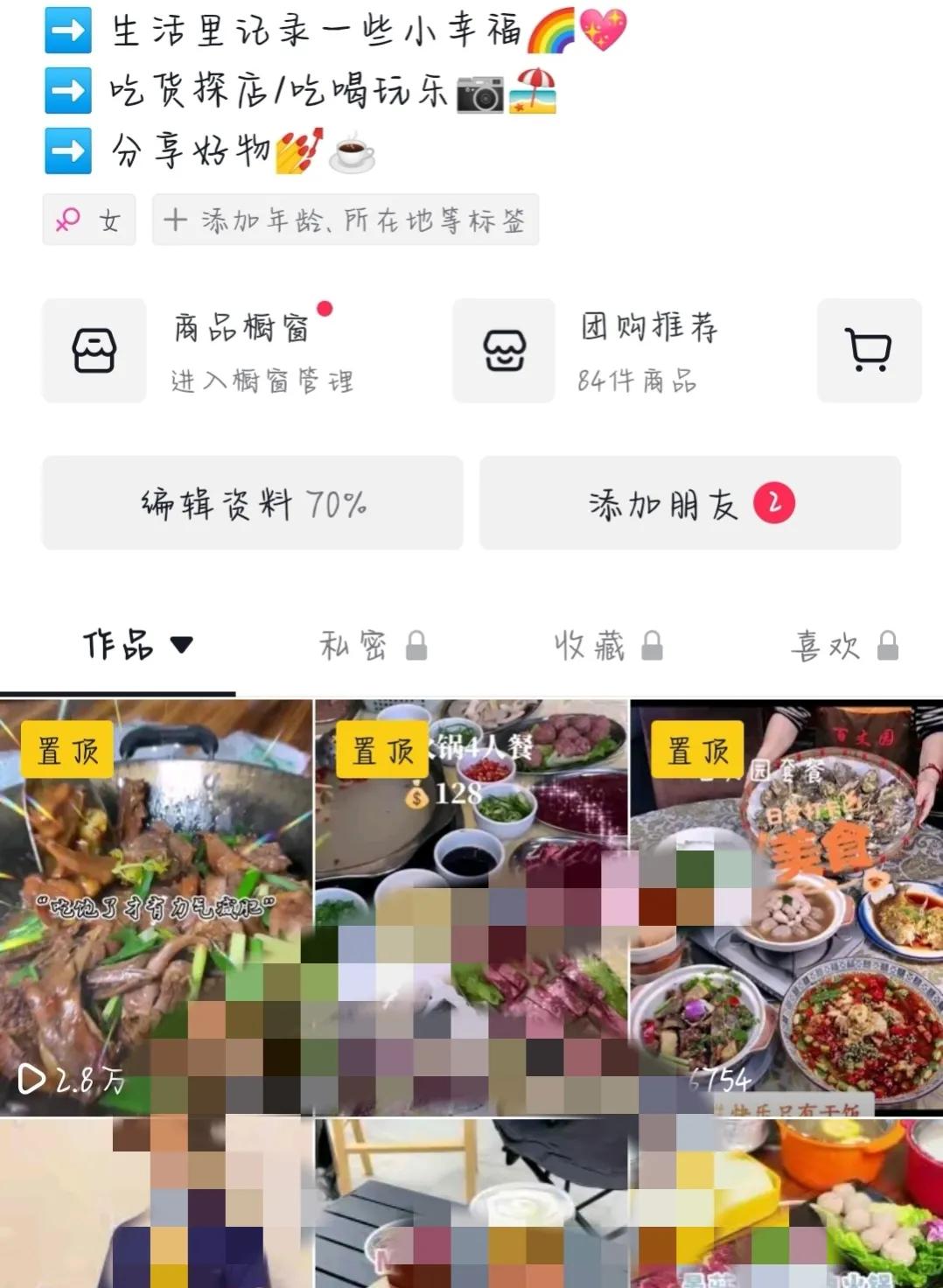
Task: Open 进入橱窗管理 link
Action: (x=262, y=381)
